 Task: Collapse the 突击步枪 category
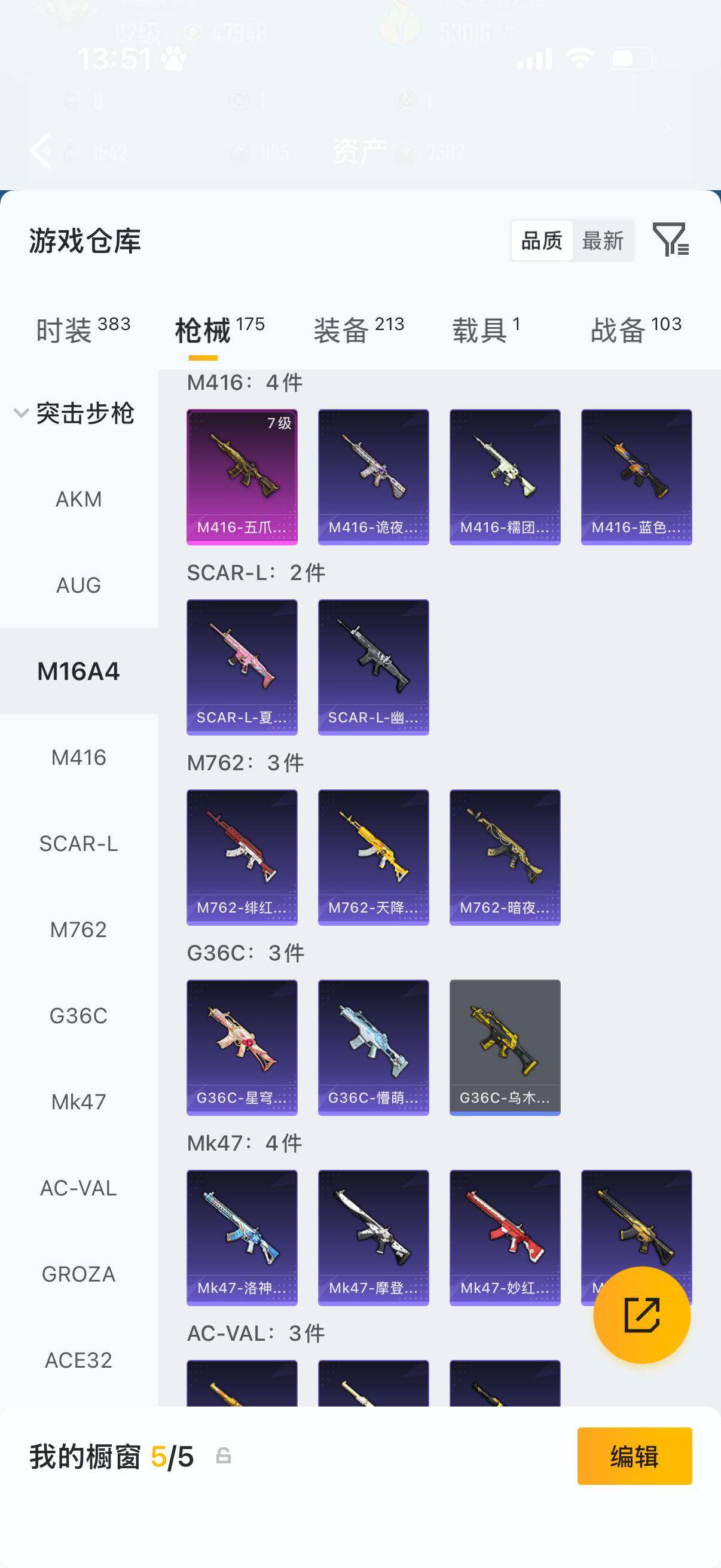point(22,413)
